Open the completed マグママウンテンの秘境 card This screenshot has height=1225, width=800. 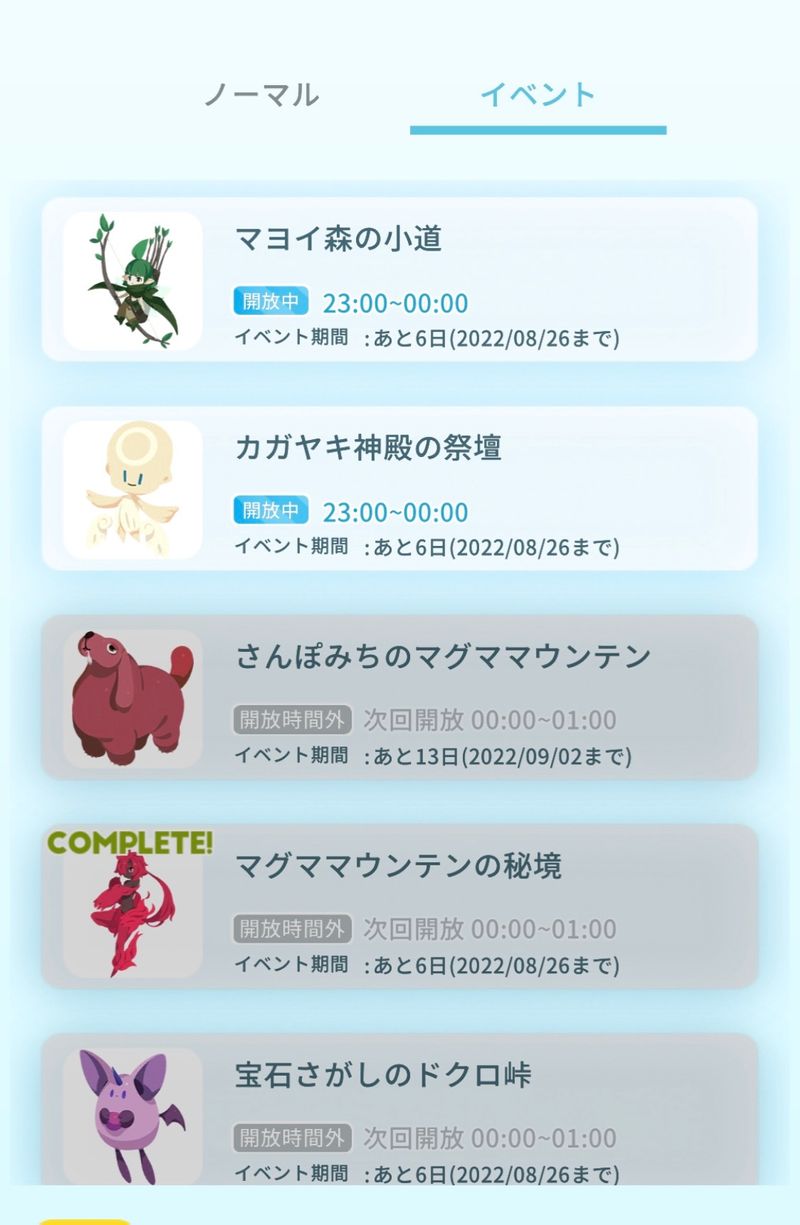coord(400,906)
